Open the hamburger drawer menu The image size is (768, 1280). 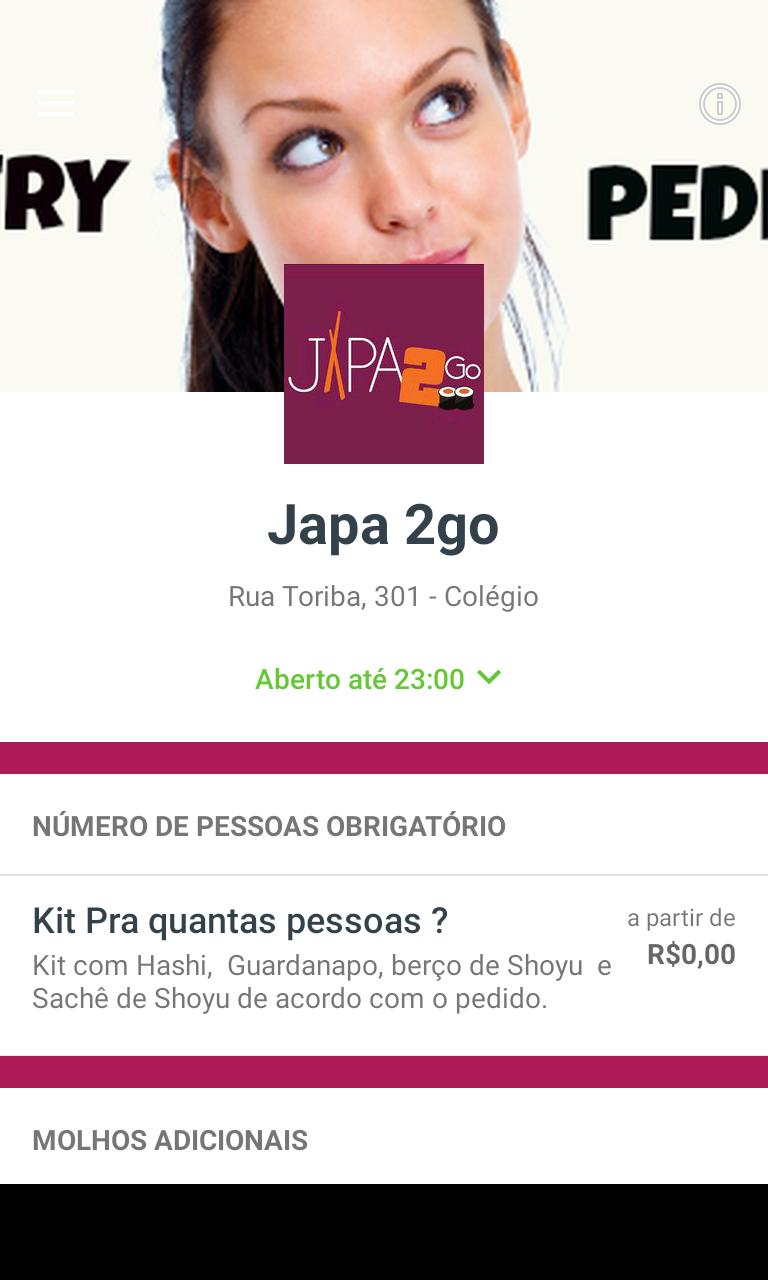56,103
